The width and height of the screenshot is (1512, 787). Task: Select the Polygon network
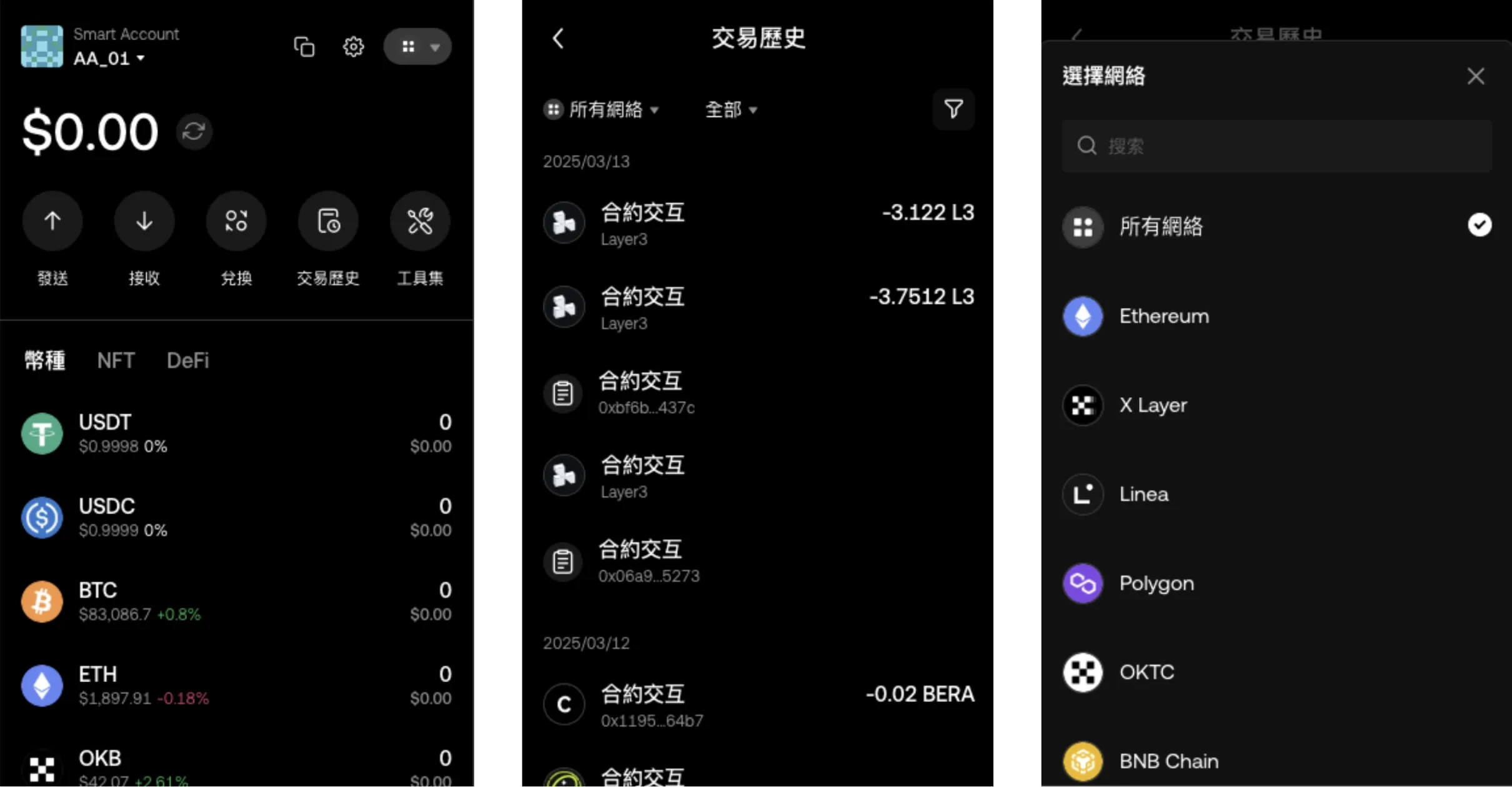(x=1156, y=583)
